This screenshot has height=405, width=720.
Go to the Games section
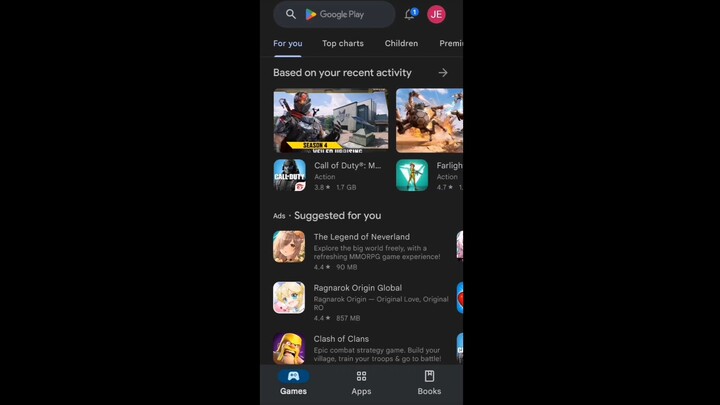click(x=293, y=383)
